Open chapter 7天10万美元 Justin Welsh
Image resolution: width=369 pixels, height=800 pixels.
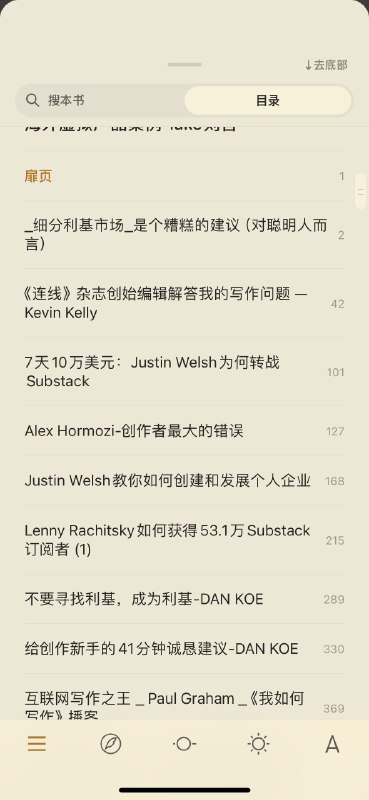click(x=184, y=371)
